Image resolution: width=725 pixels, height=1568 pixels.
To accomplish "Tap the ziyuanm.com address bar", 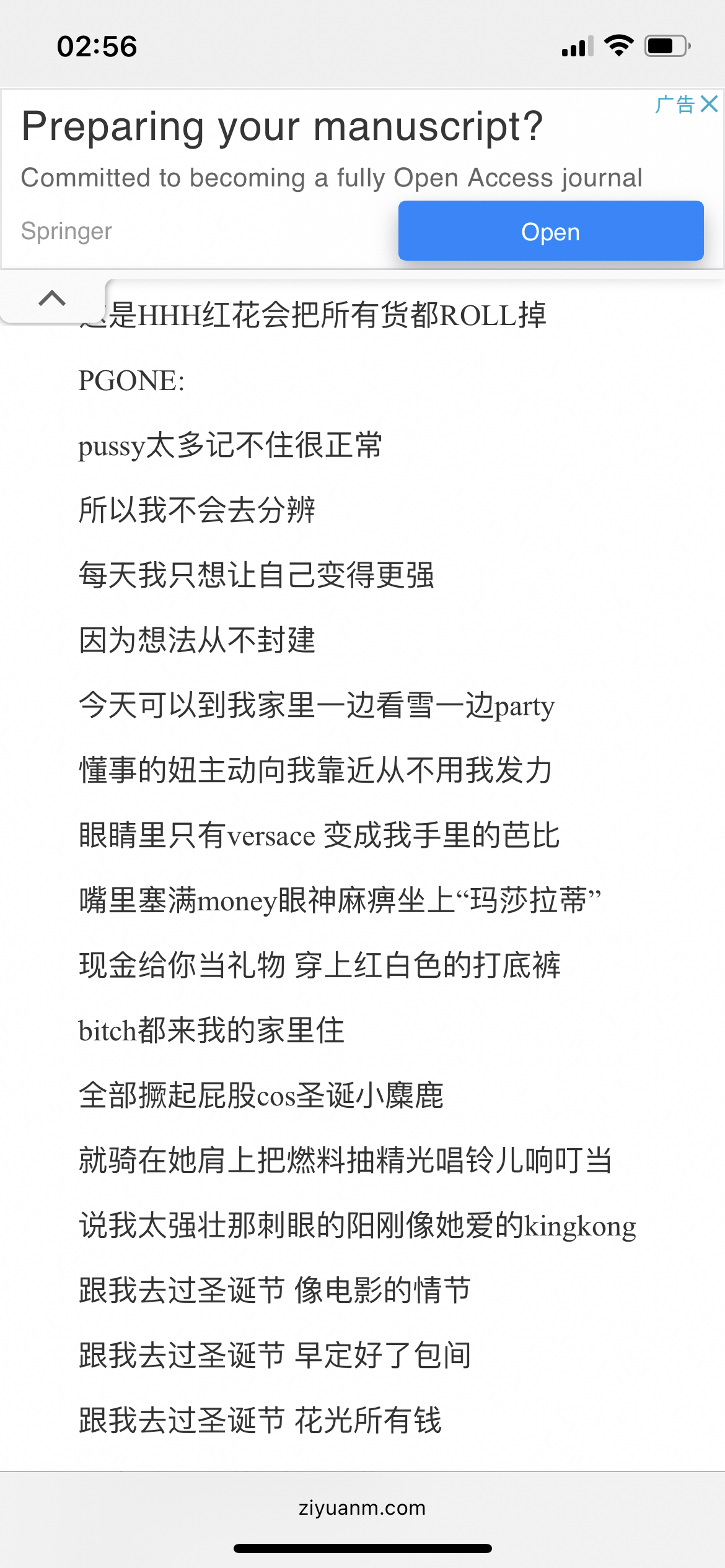I will click(x=362, y=1507).
